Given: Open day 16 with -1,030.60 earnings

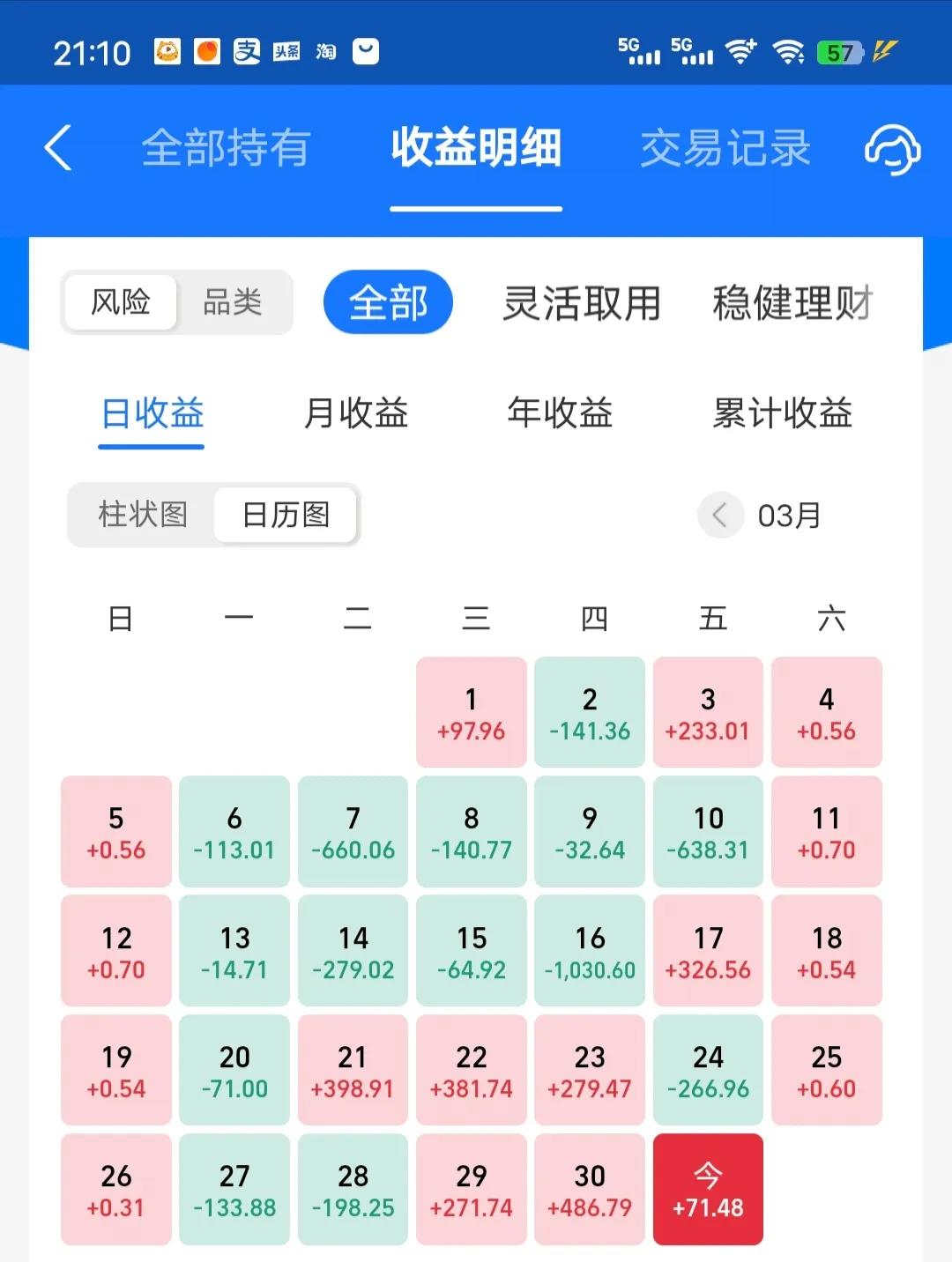Looking at the screenshot, I should (x=590, y=951).
